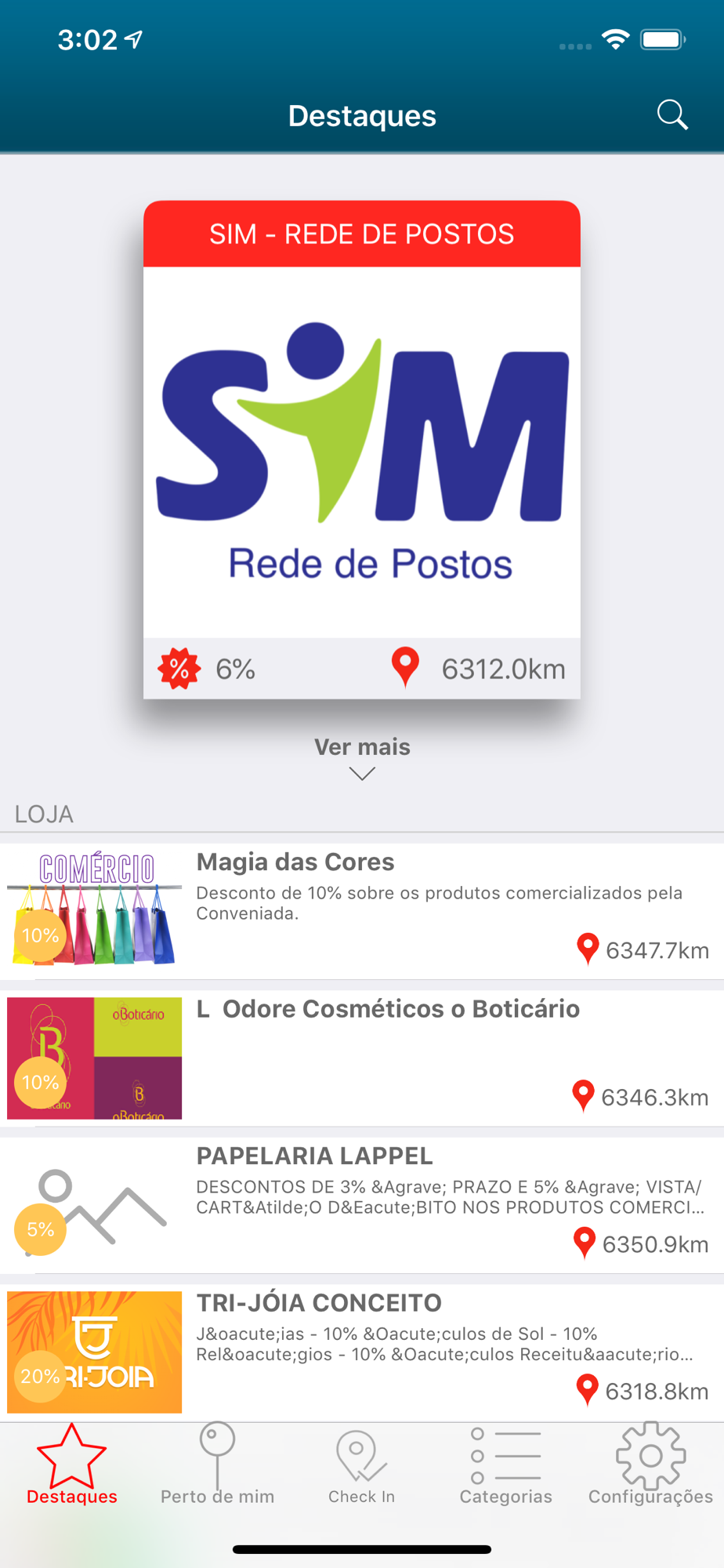Open the search icon in the header

672,115
